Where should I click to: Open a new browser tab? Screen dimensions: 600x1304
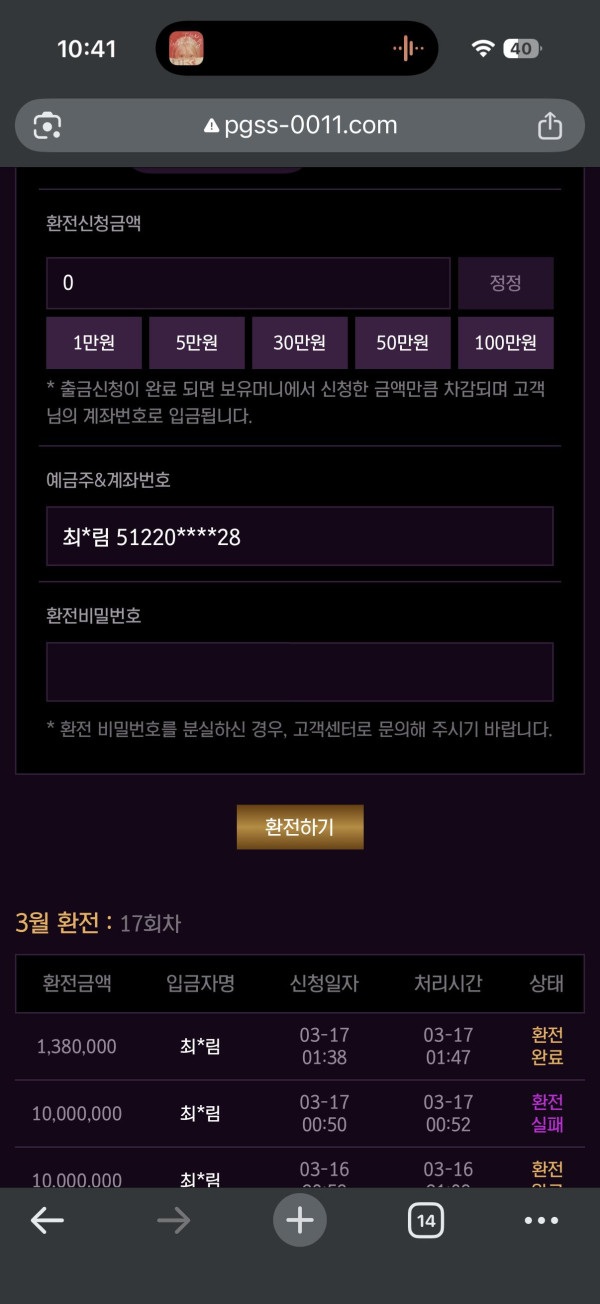coord(300,1220)
